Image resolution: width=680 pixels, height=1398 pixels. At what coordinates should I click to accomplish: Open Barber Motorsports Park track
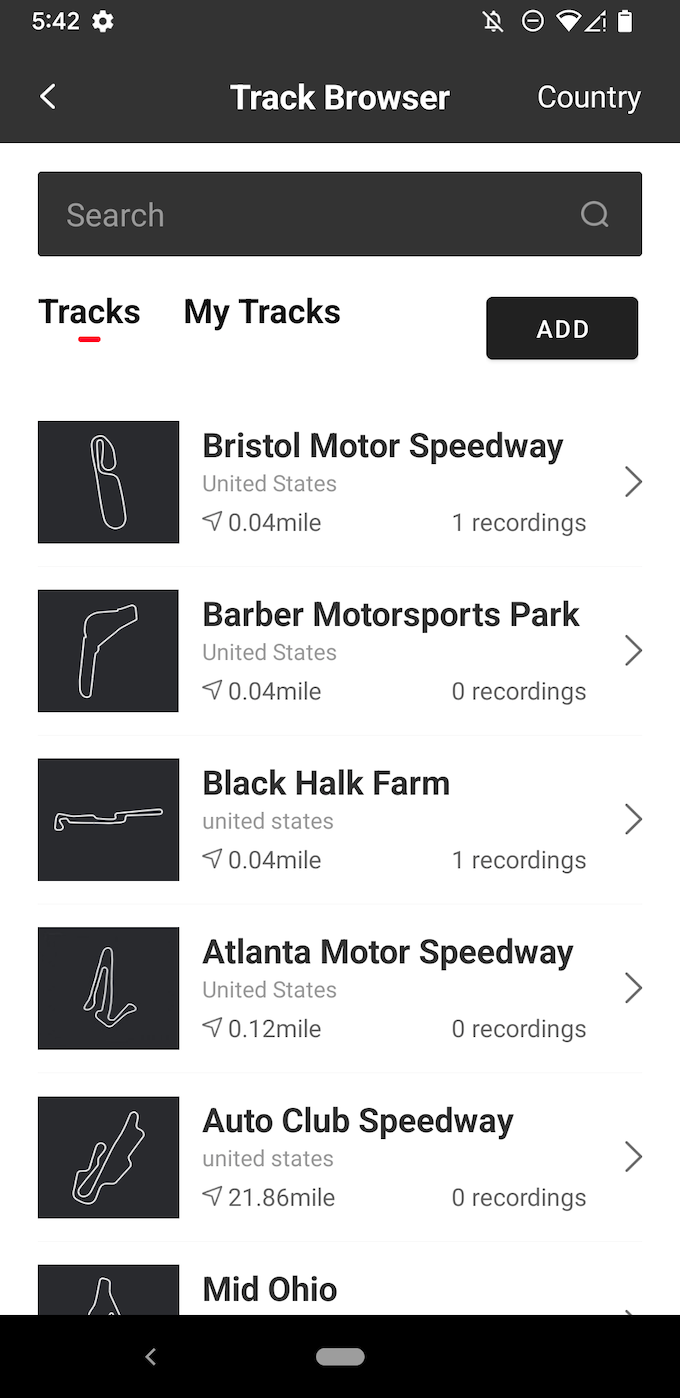(x=340, y=651)
